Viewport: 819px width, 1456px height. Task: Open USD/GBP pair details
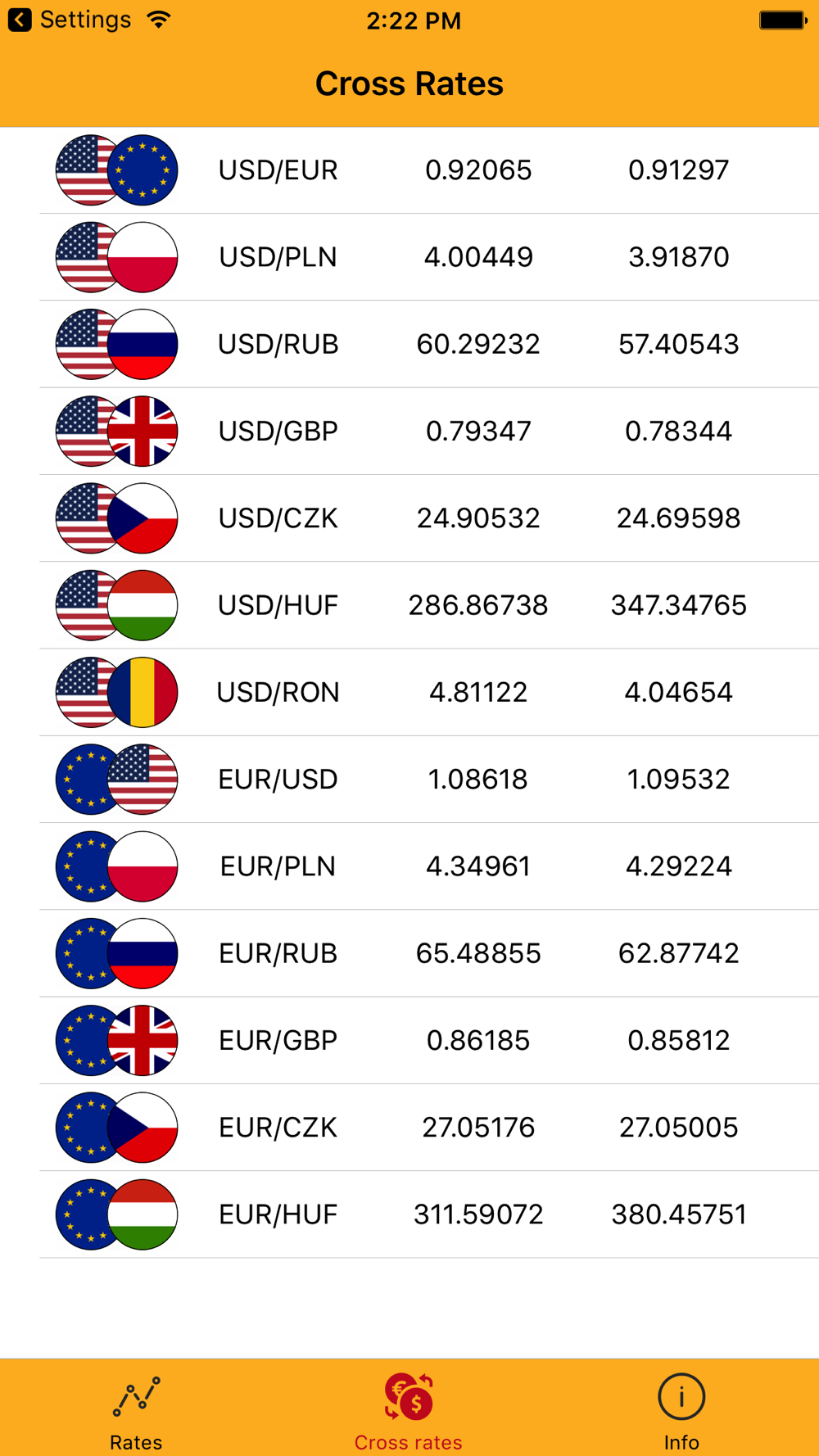(x=409, y=432)
